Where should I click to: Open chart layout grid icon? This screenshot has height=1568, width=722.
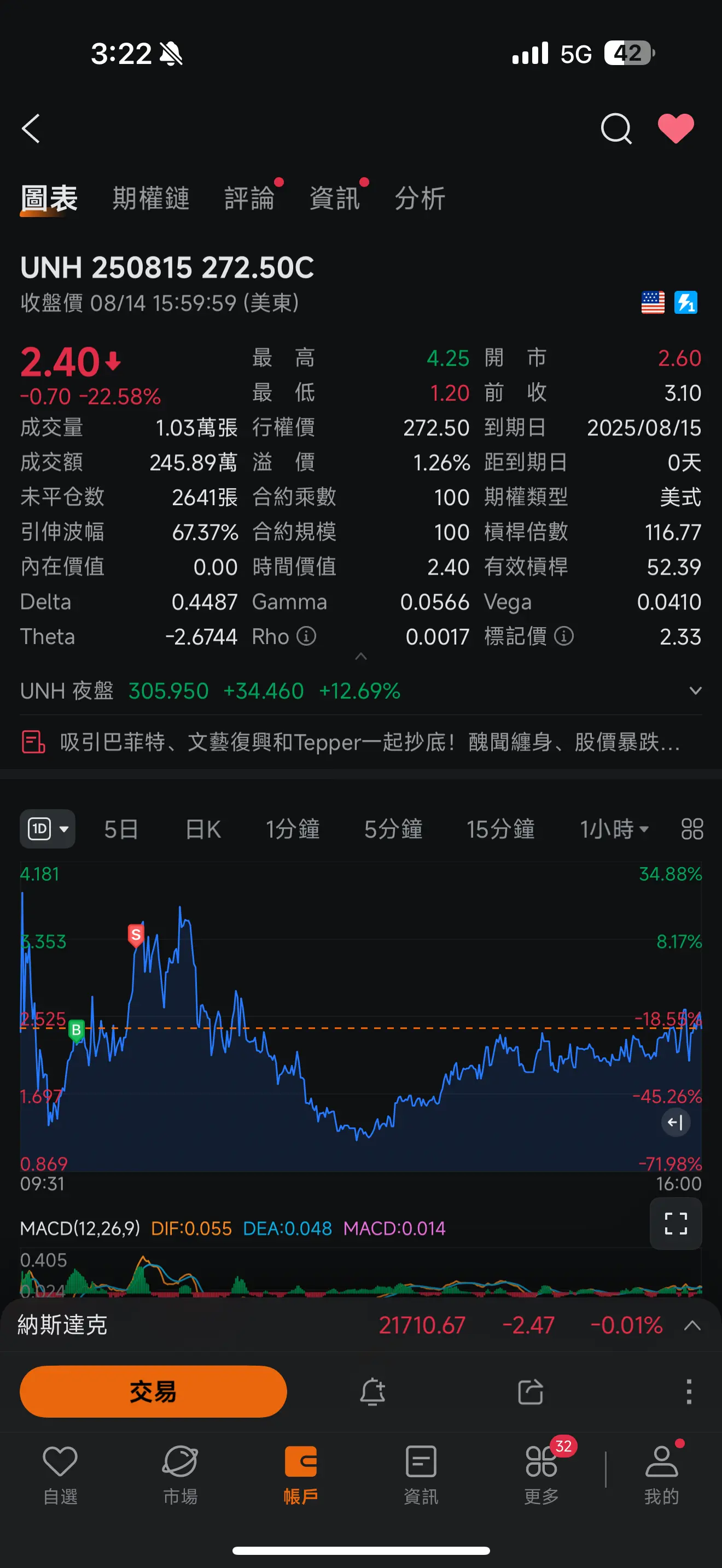point(692,829)
